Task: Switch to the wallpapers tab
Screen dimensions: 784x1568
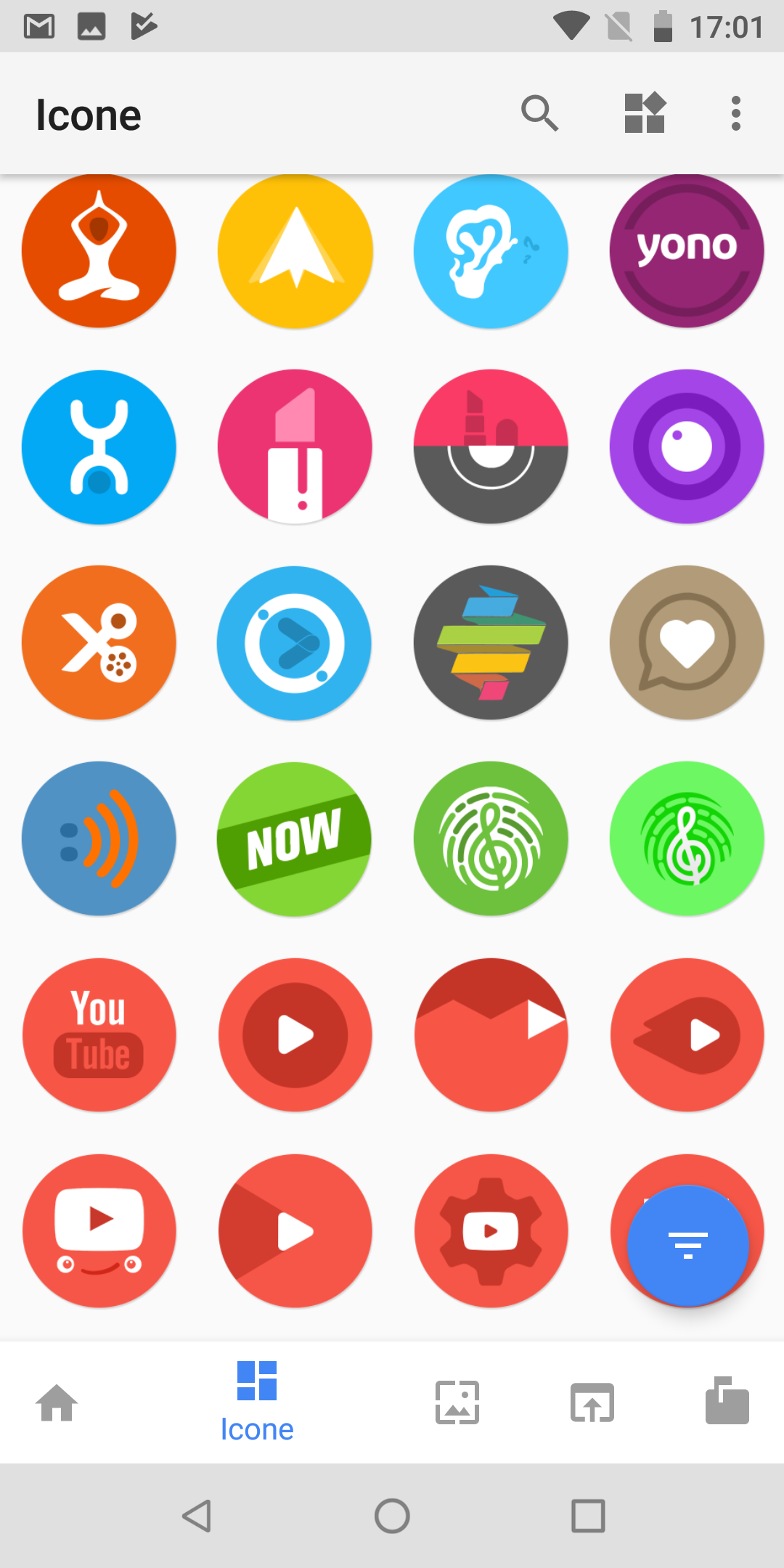Action: click(457, 1402)
